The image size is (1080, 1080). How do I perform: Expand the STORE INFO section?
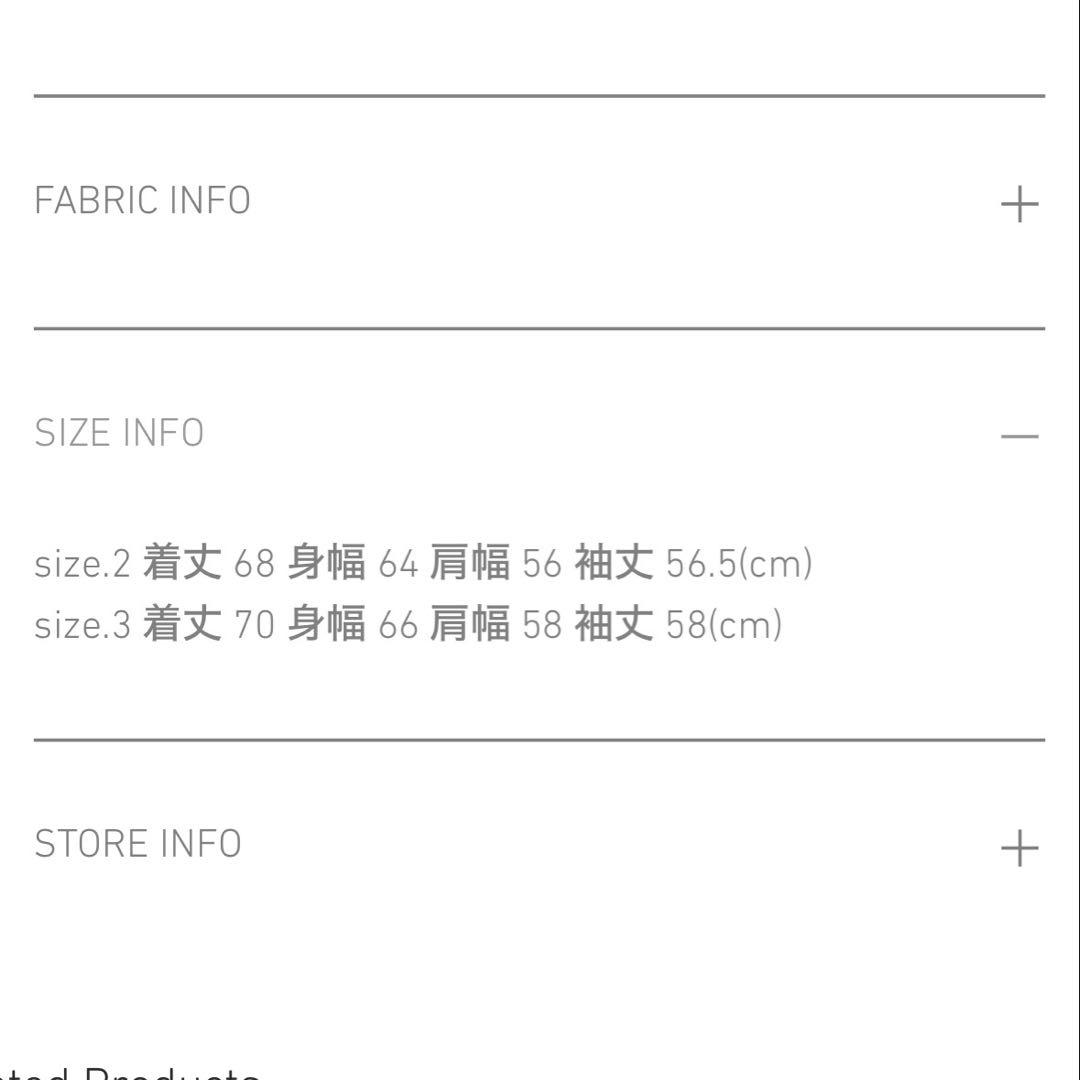point(1019,848)
